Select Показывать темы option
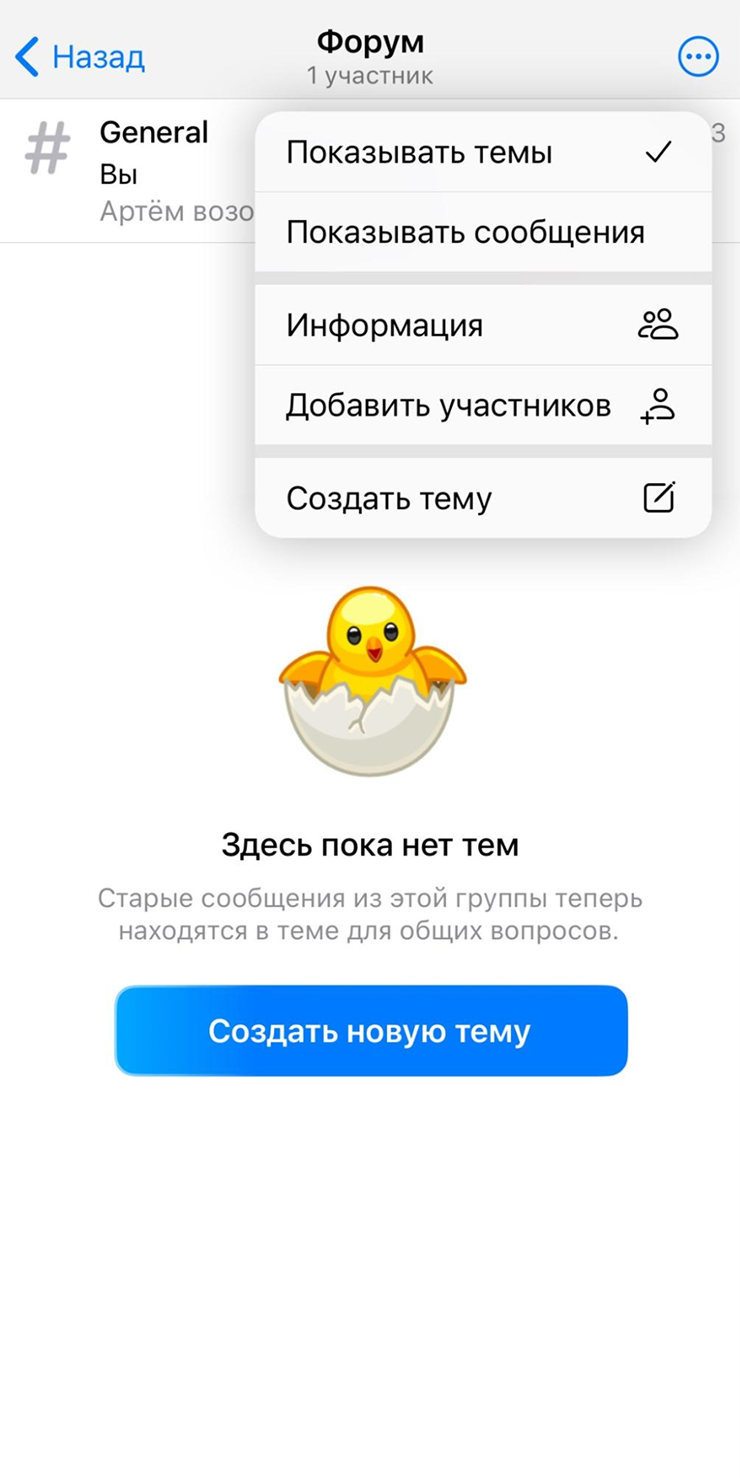The image size is (740, 1478). coord(482,153)
